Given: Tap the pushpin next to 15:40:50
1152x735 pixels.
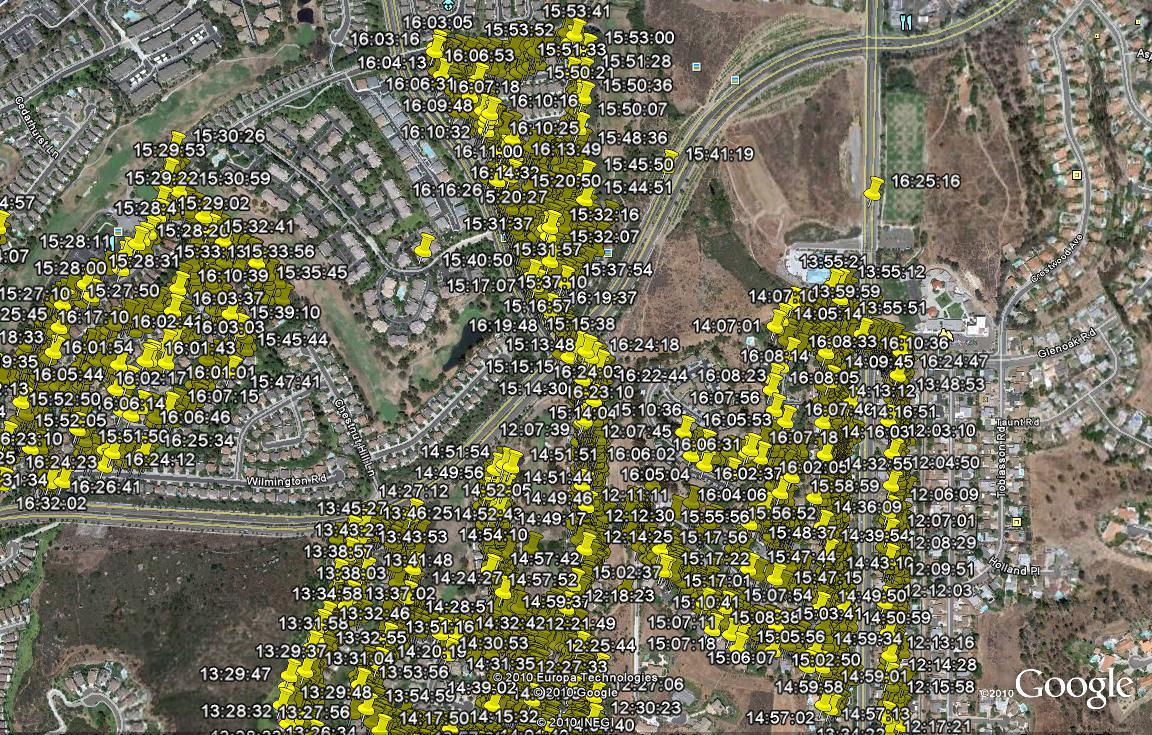Looking at the screenshot, I should pos(425,244).
